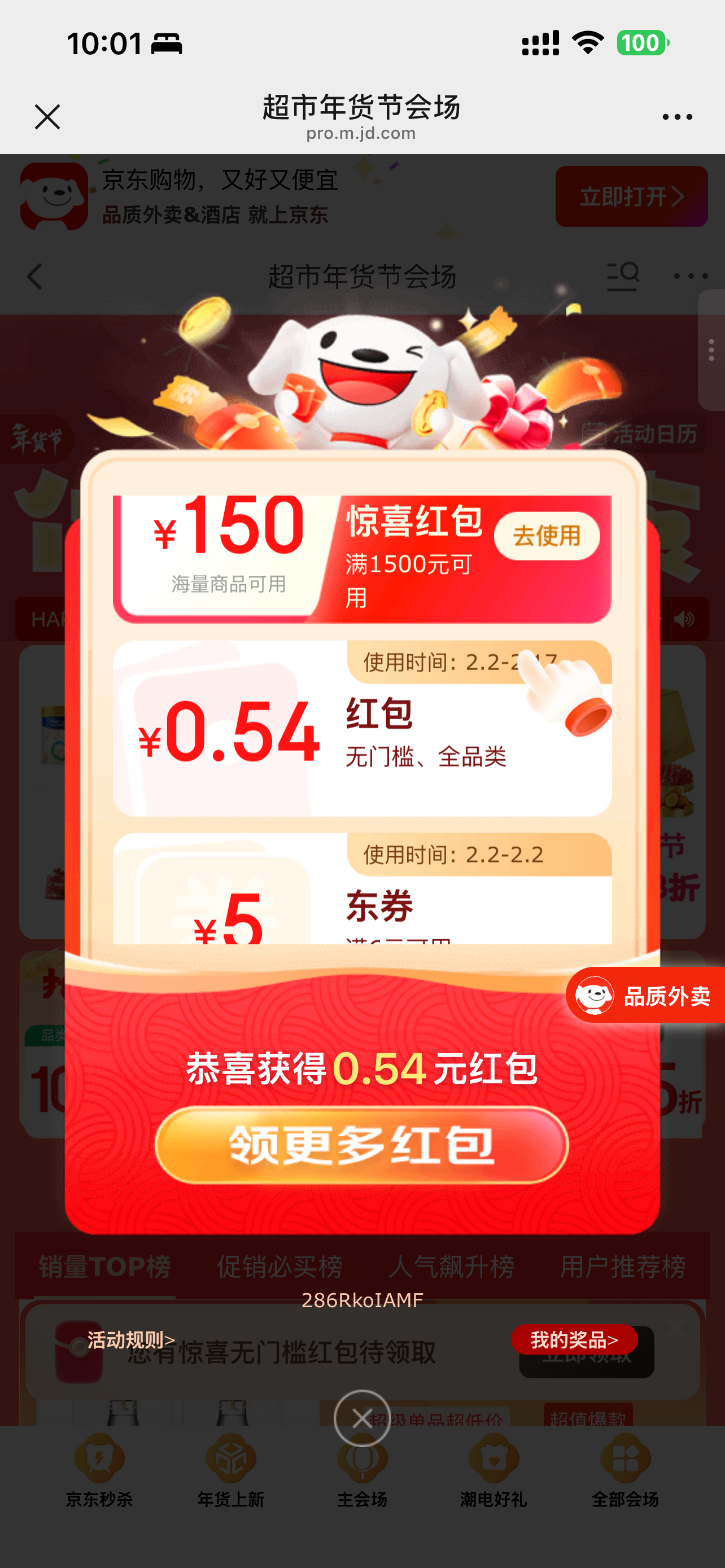
Task: Tap 去使用 on the 150 yuan red packet
Action: pos(546,536)
